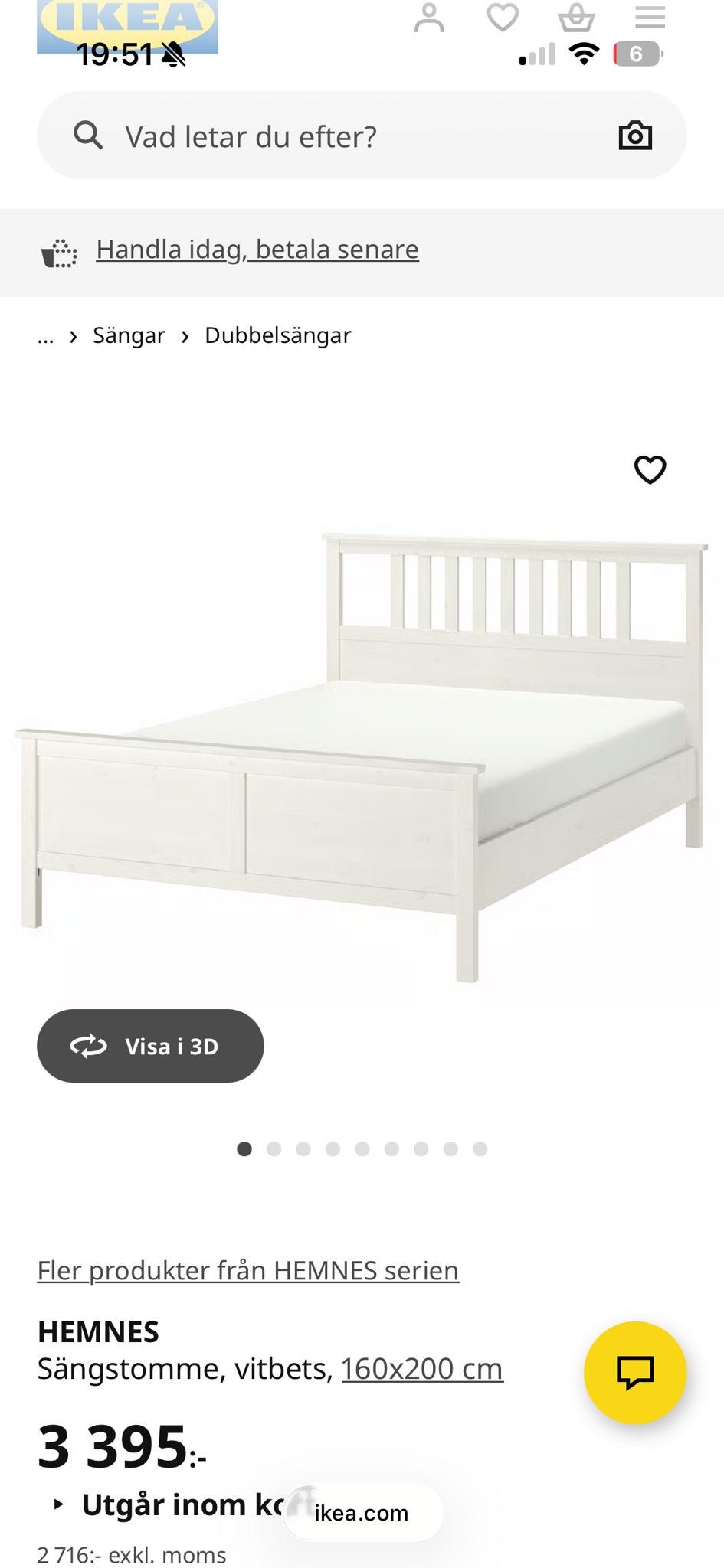Save the HEMNES bed to favorites
Image resolution: width=724 pixels, height=1568 pixels.
[650, 469]
